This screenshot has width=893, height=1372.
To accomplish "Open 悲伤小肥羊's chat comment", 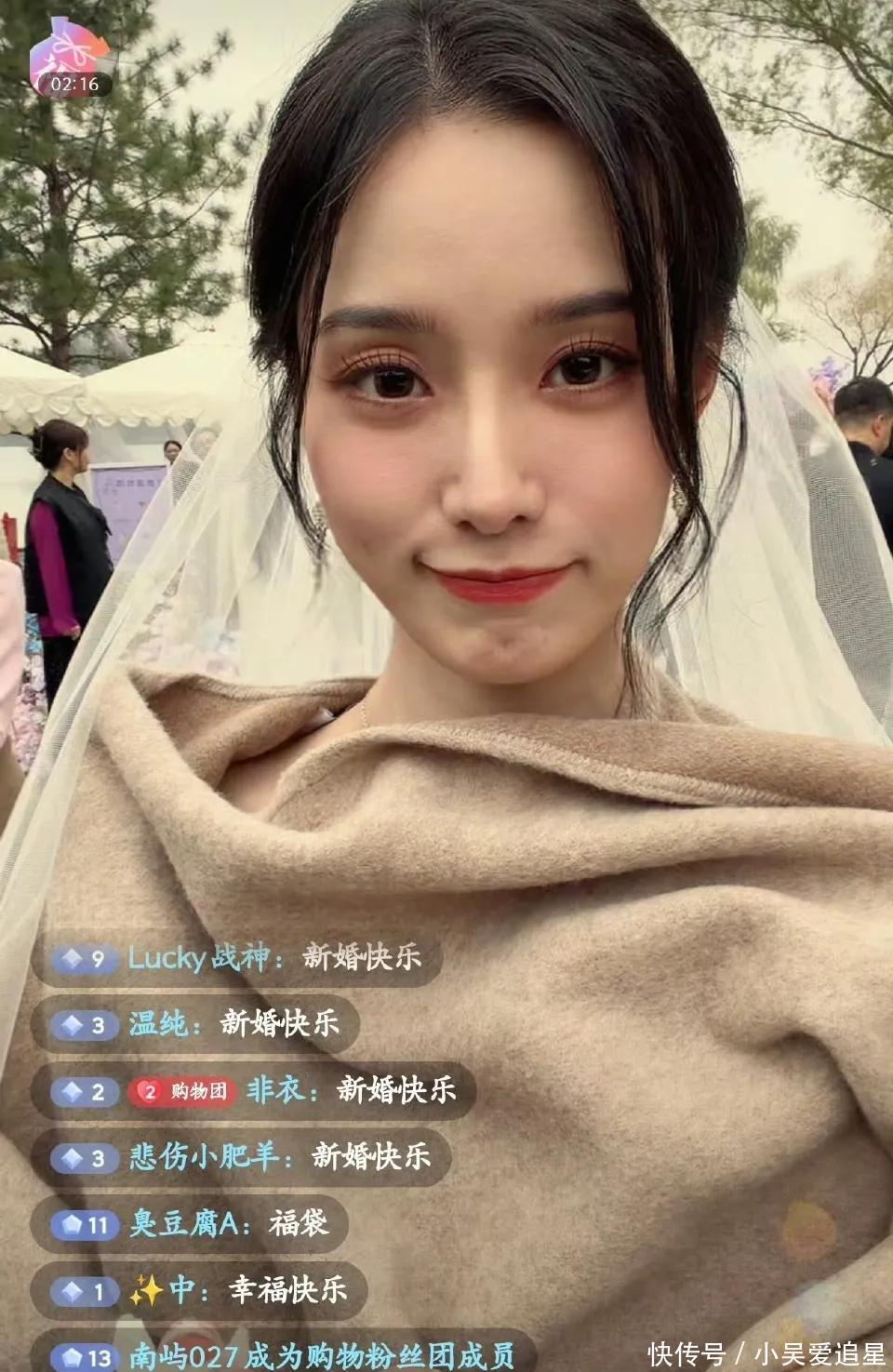I will point(241,1156).
